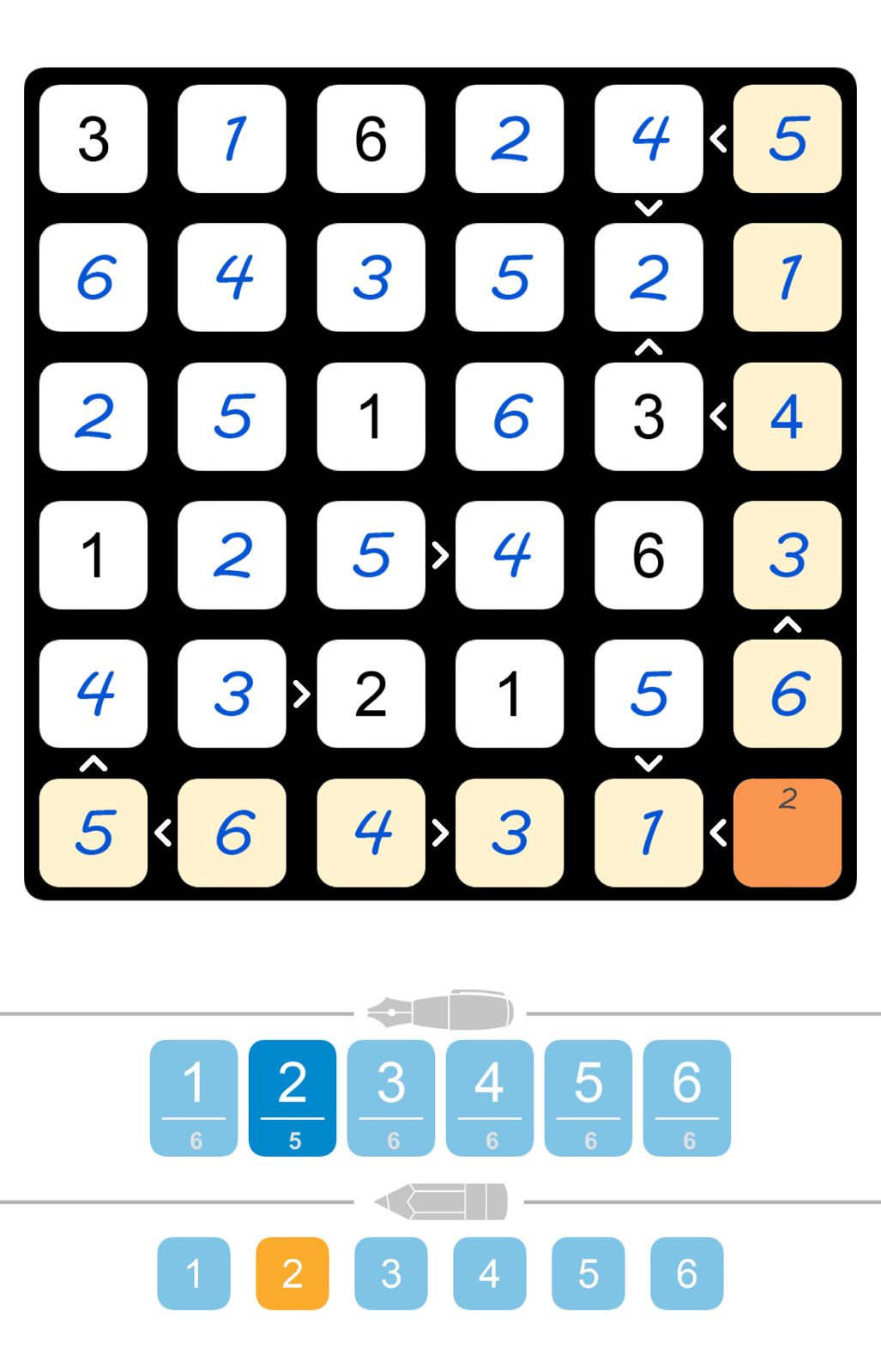881x1372 pixels.
Task: Click the down chevron below the top 4 cell
Action: click(649, 208)
